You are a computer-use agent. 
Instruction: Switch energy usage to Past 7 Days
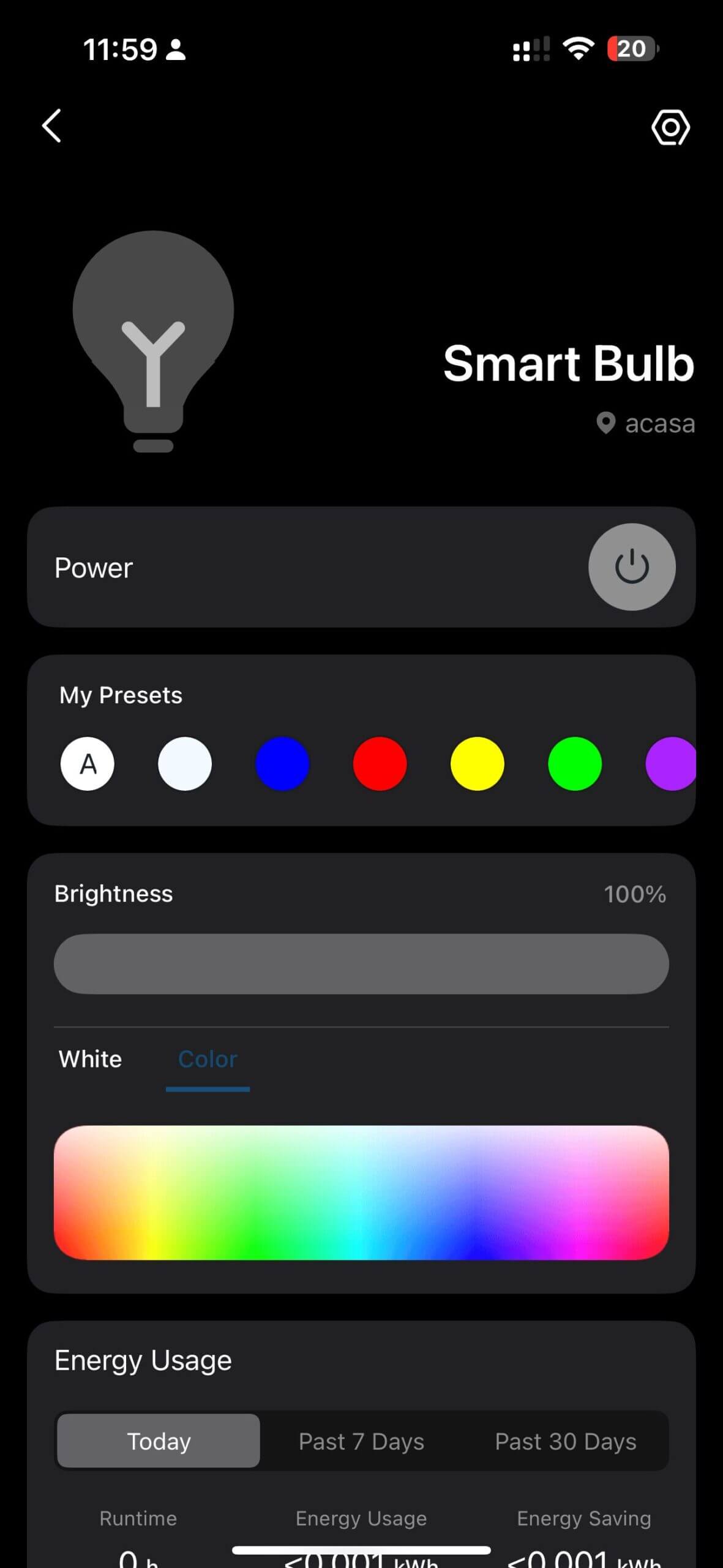361,1441
